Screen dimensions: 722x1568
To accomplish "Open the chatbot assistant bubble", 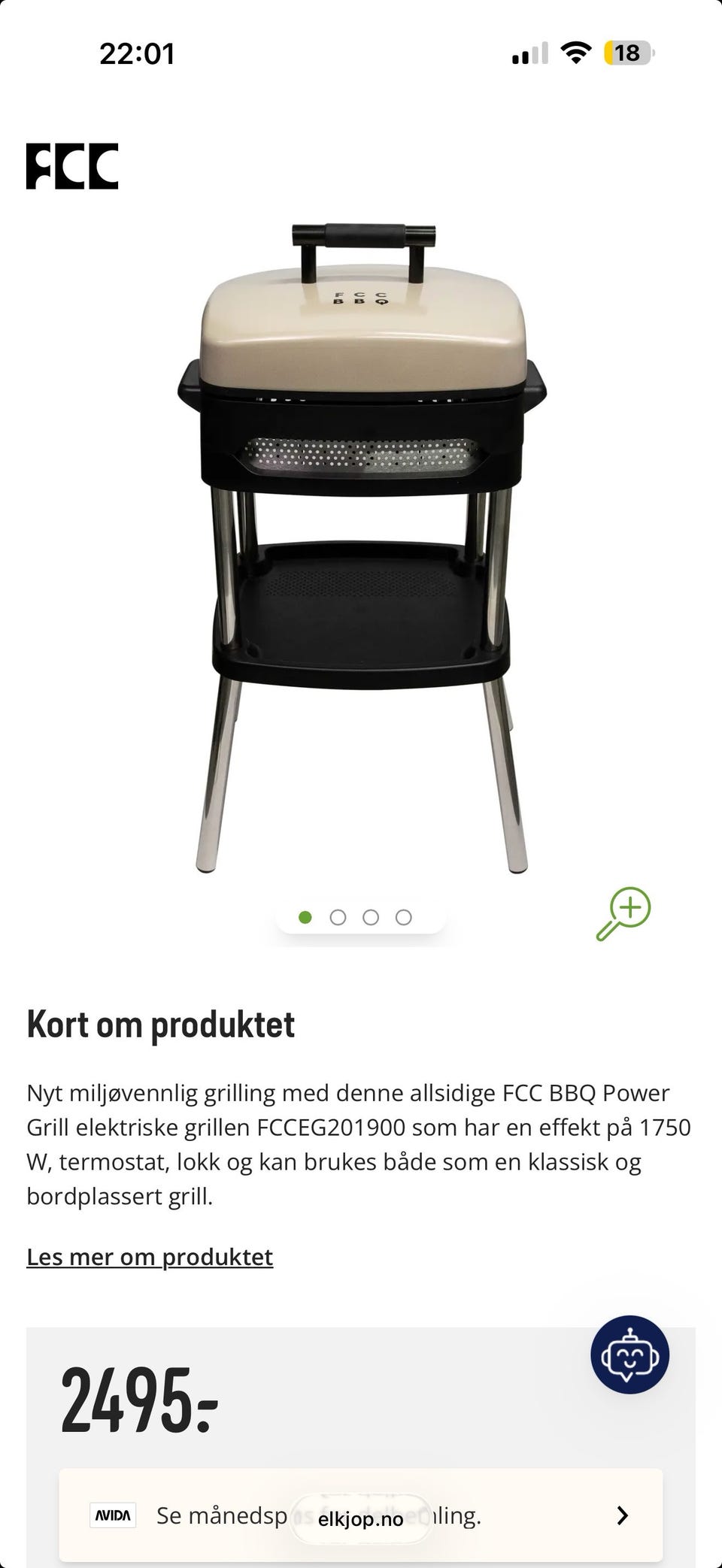I will coord(629,1355).
